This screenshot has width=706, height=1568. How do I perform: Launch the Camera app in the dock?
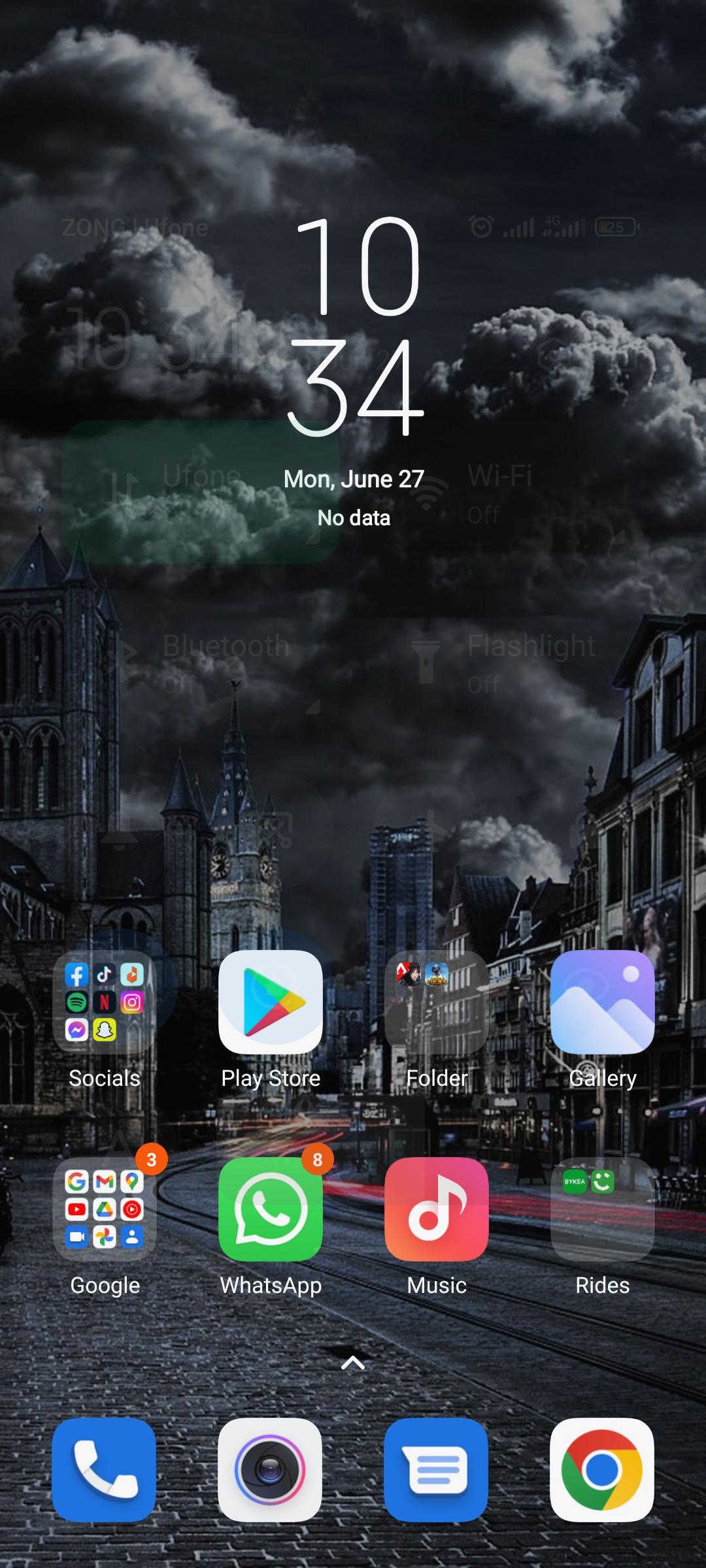click(x=271, y=1470)
